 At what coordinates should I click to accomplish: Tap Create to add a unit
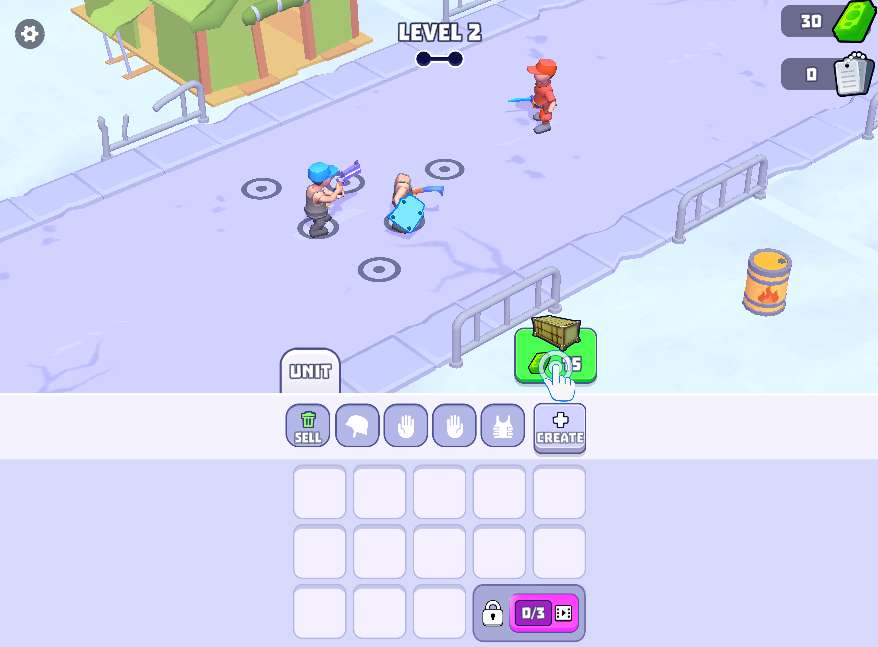tap(560, 428)
